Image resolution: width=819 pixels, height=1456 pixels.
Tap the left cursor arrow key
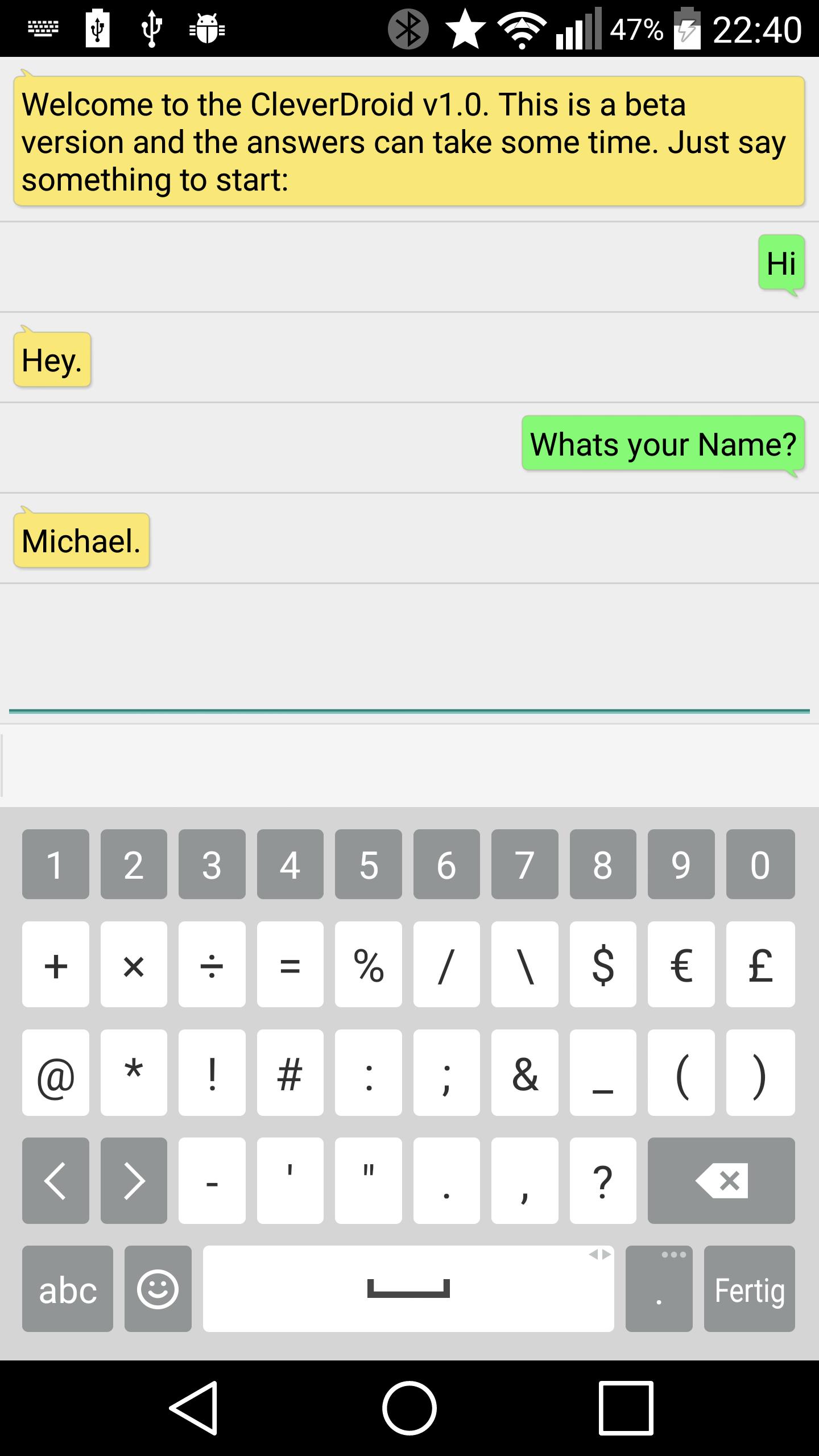[x=55, y=1181]
